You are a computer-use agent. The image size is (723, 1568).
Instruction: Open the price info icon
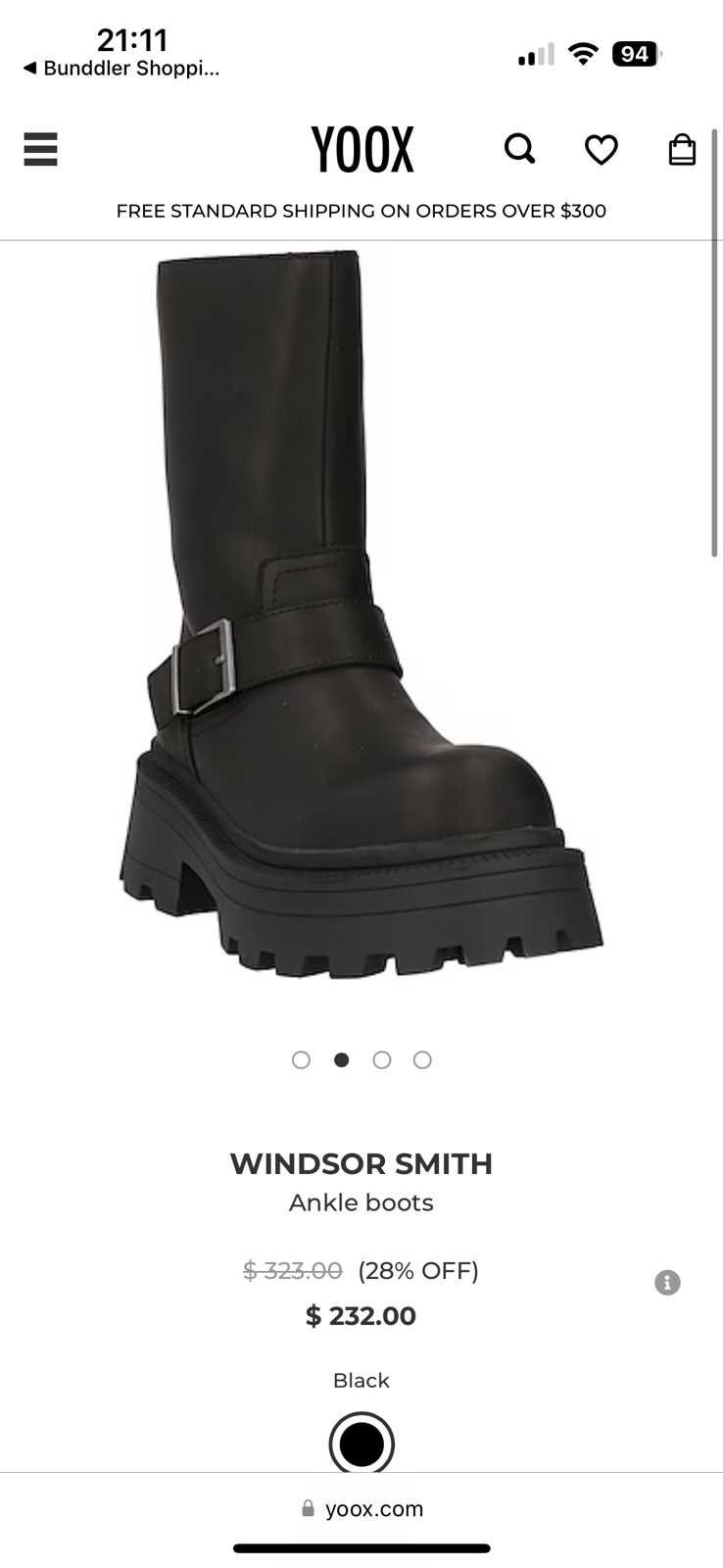coord(667,1282)
